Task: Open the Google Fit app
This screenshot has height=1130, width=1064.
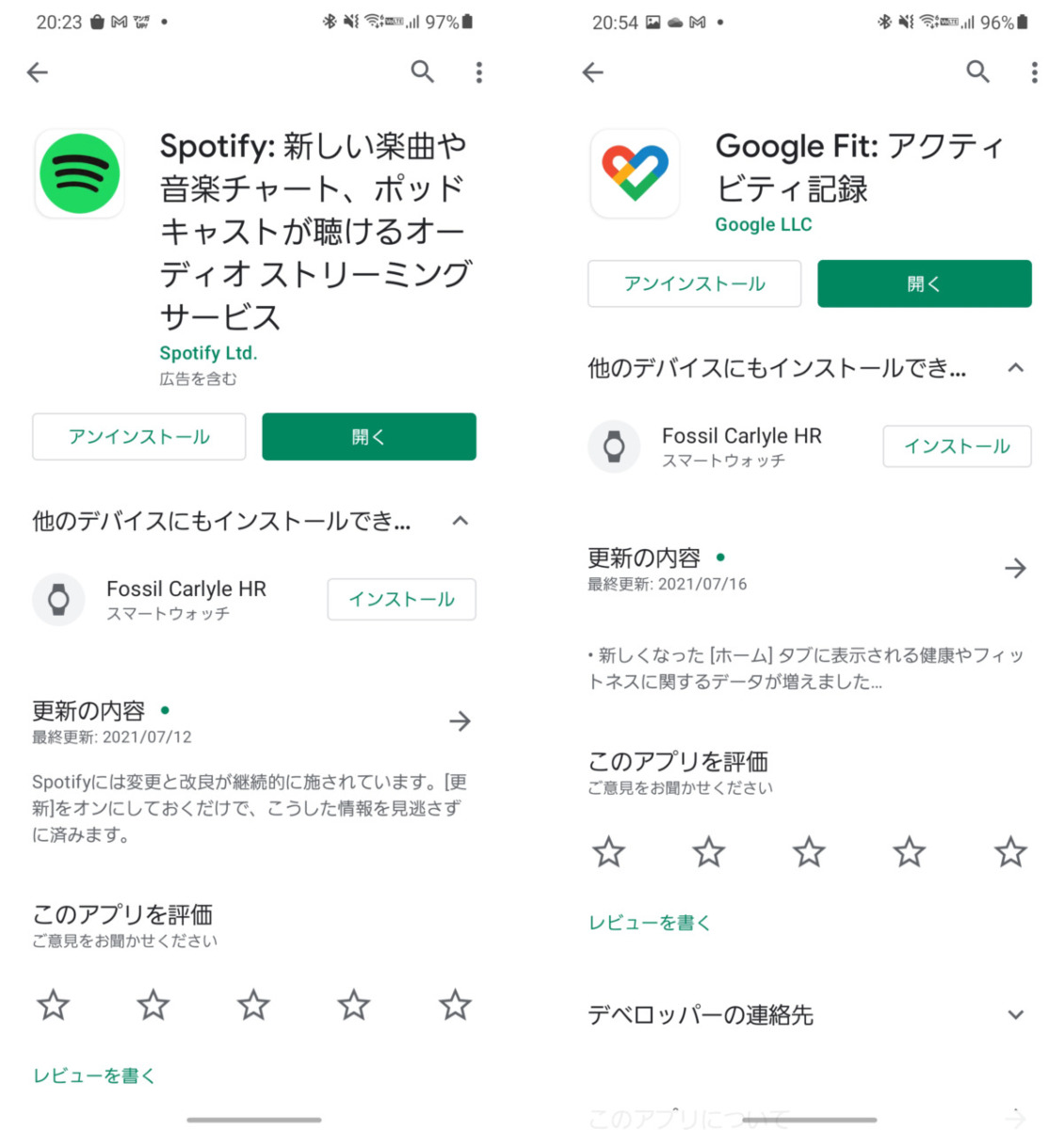Action: click(x=925, y=283)
